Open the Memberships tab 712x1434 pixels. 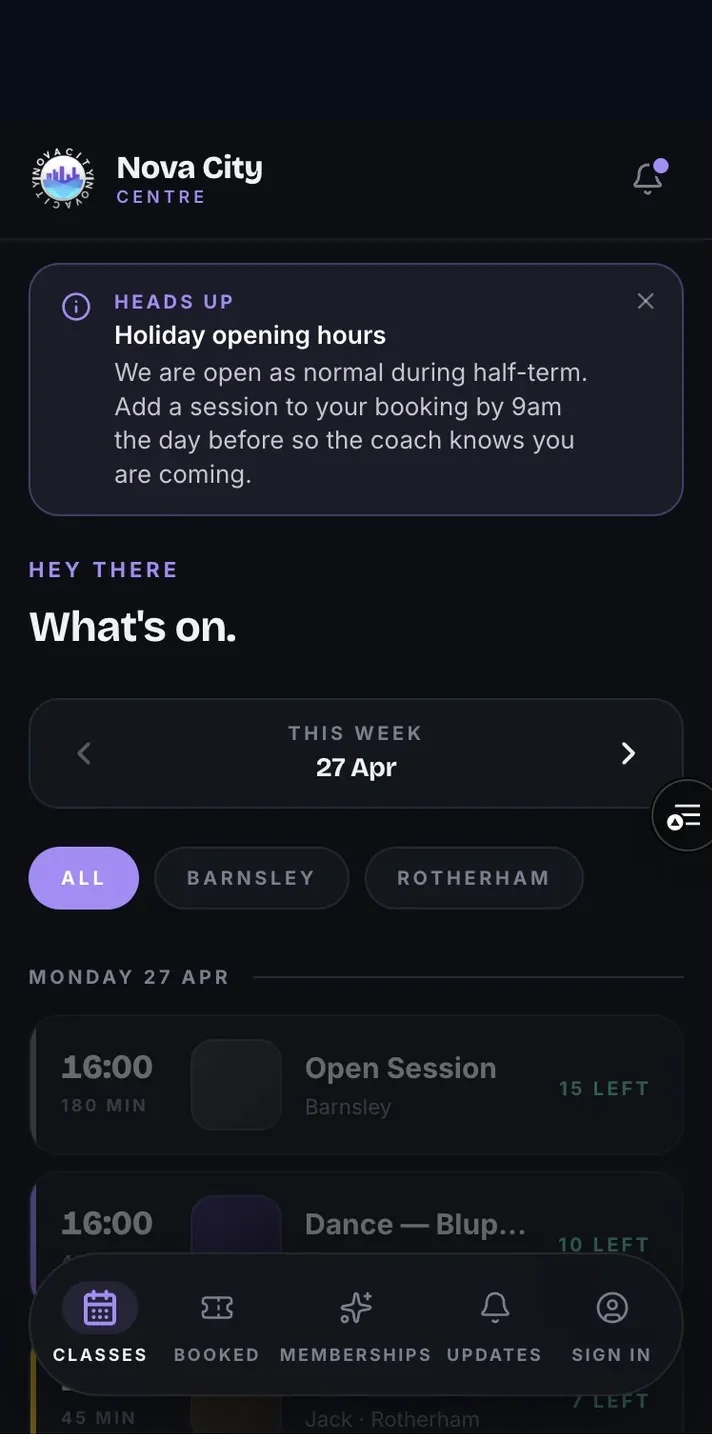click(x=356, y=1325)
